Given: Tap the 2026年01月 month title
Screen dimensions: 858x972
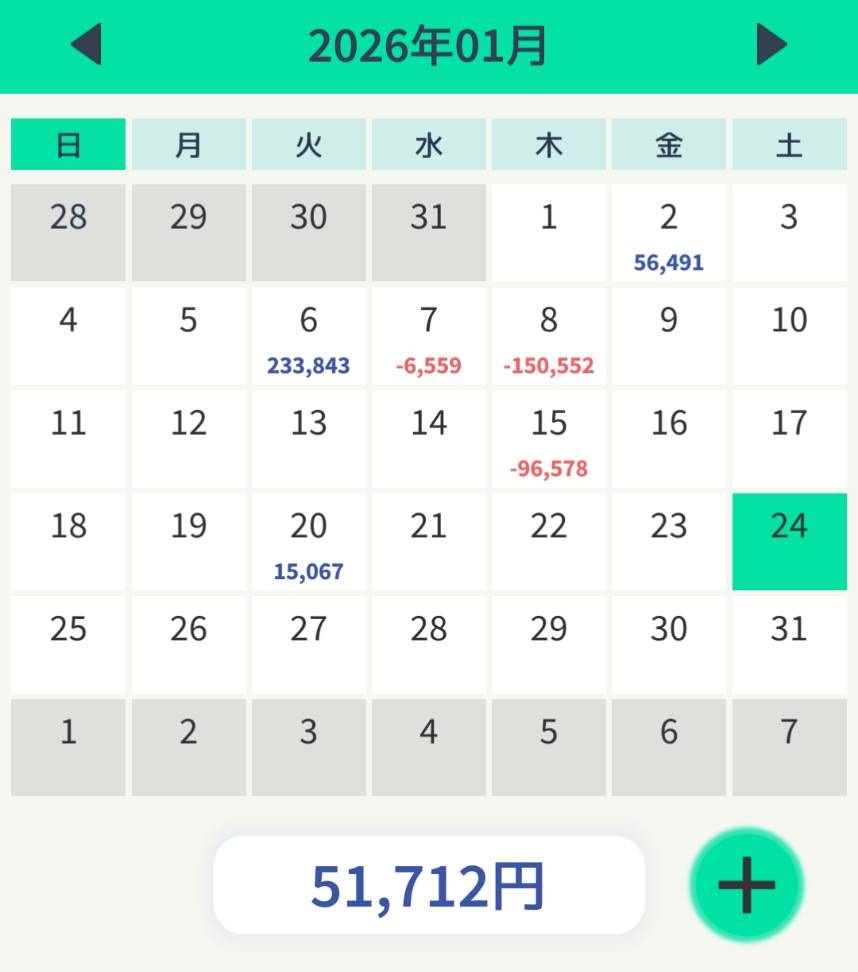Looking at the screenshot, I should (429, 46).
